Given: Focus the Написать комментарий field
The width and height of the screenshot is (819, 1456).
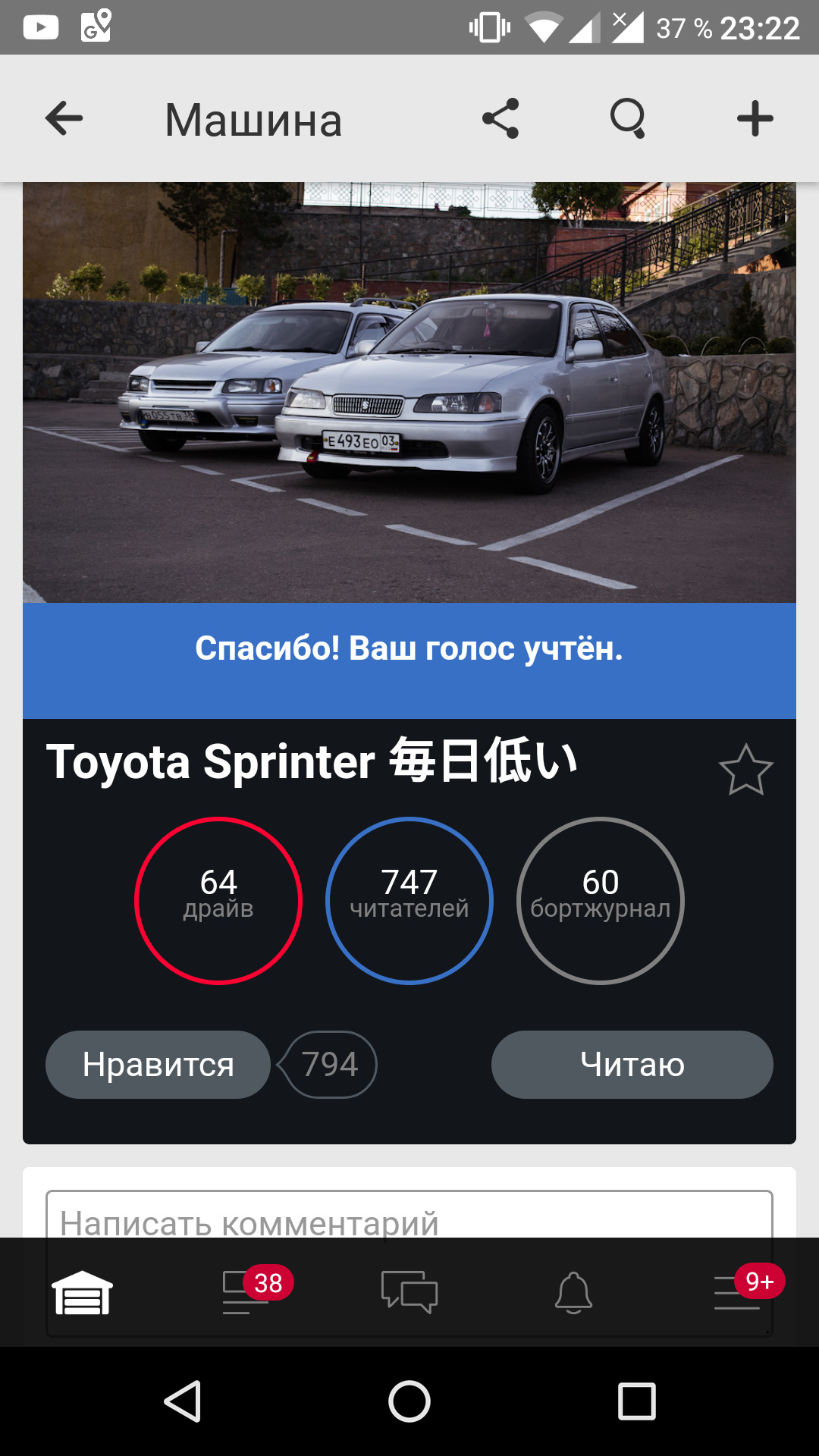Looking at the screenshot, I should [x=409, y=1218].
